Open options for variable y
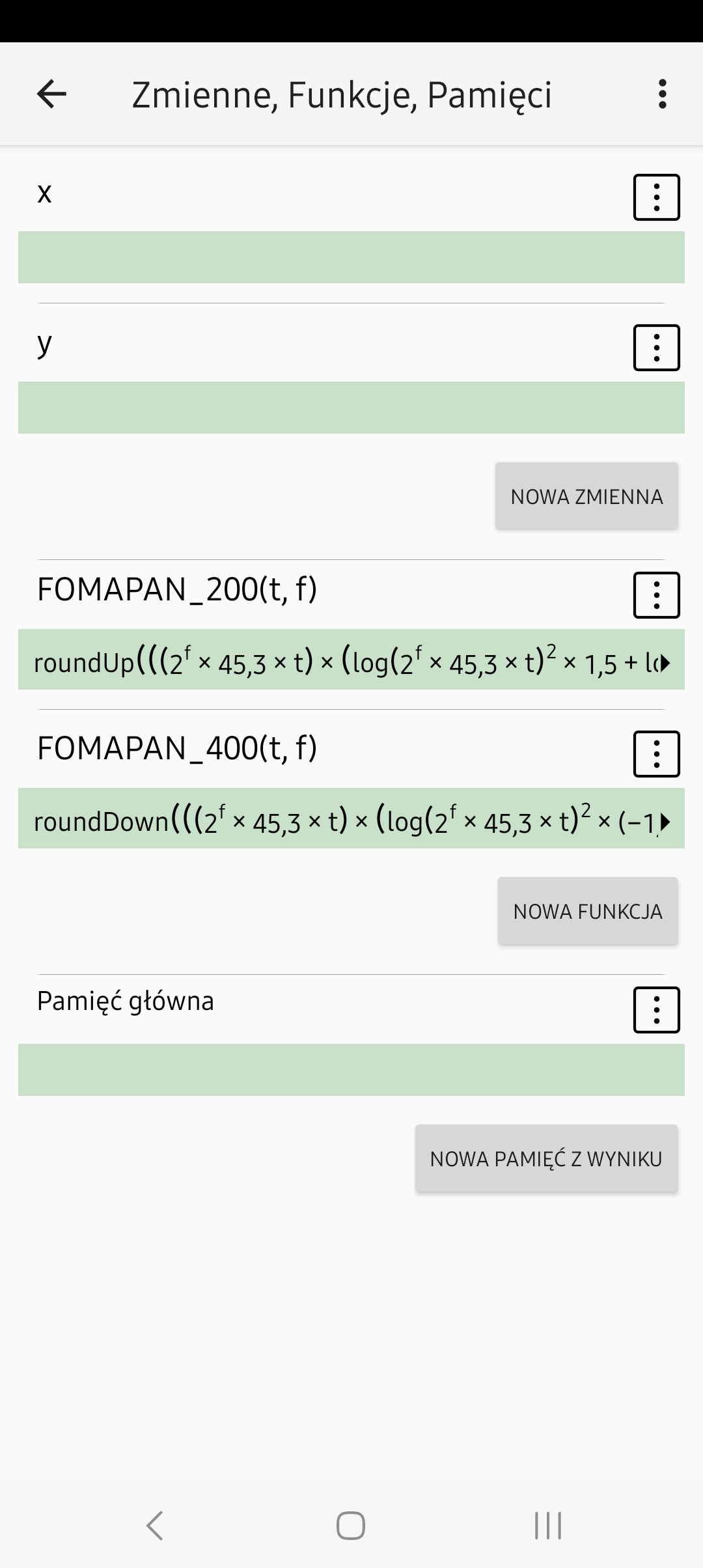Viewport: 703px width, 1568px height. (x=656, y=348)
